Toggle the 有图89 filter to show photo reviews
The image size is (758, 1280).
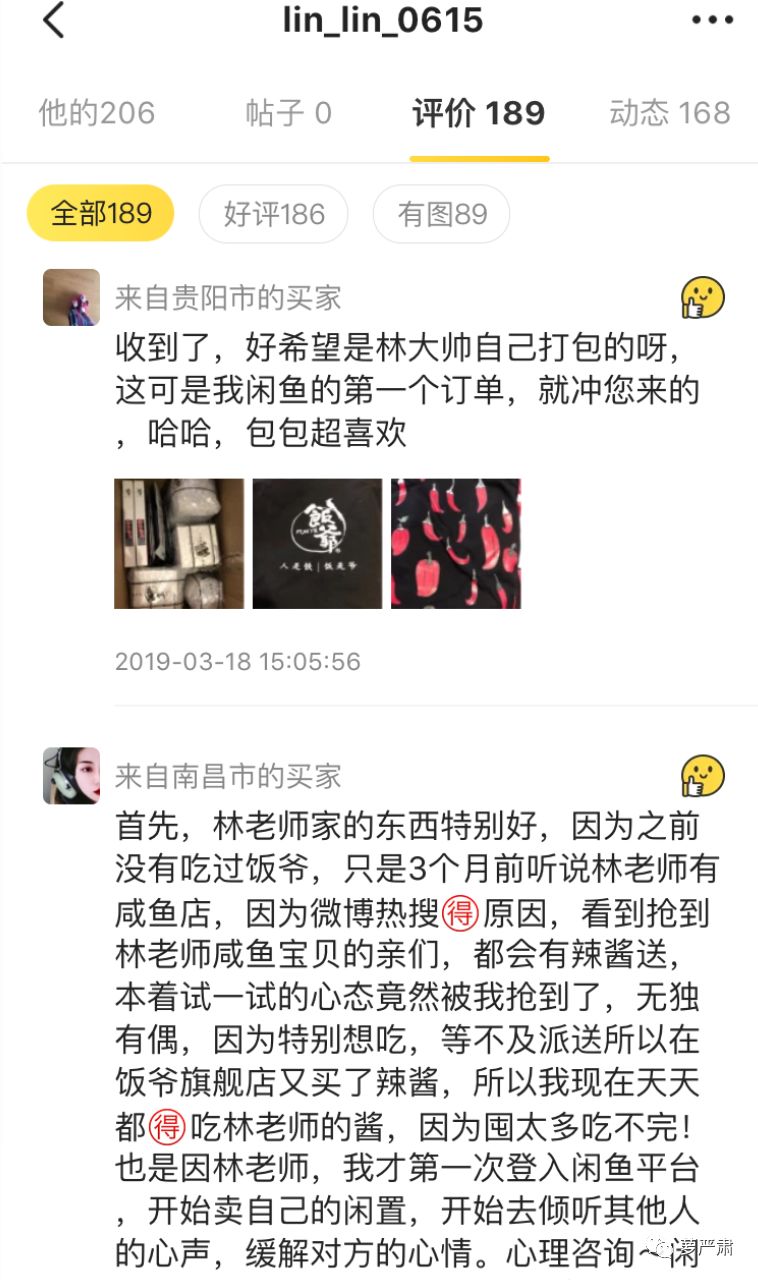tap(441, 214)
